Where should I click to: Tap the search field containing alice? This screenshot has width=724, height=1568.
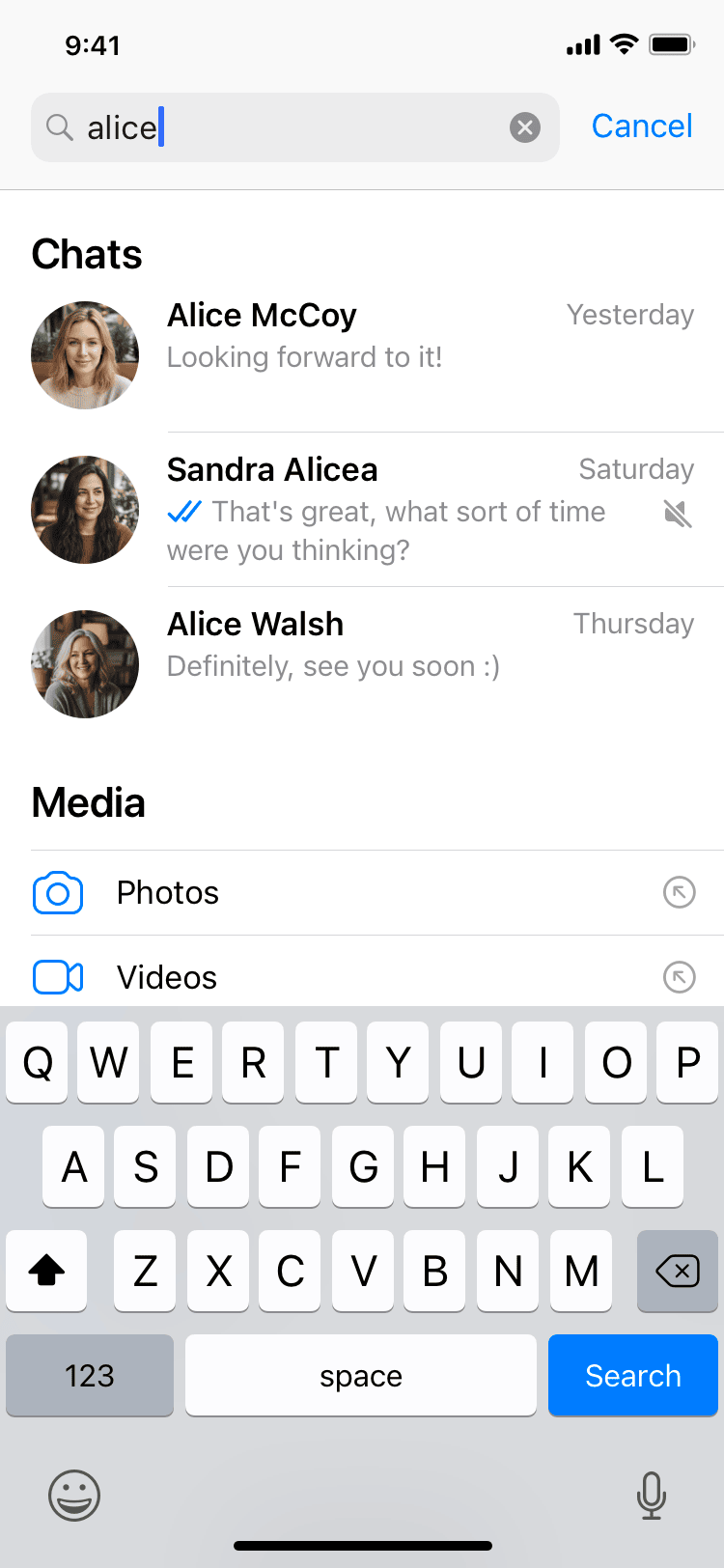290,127
